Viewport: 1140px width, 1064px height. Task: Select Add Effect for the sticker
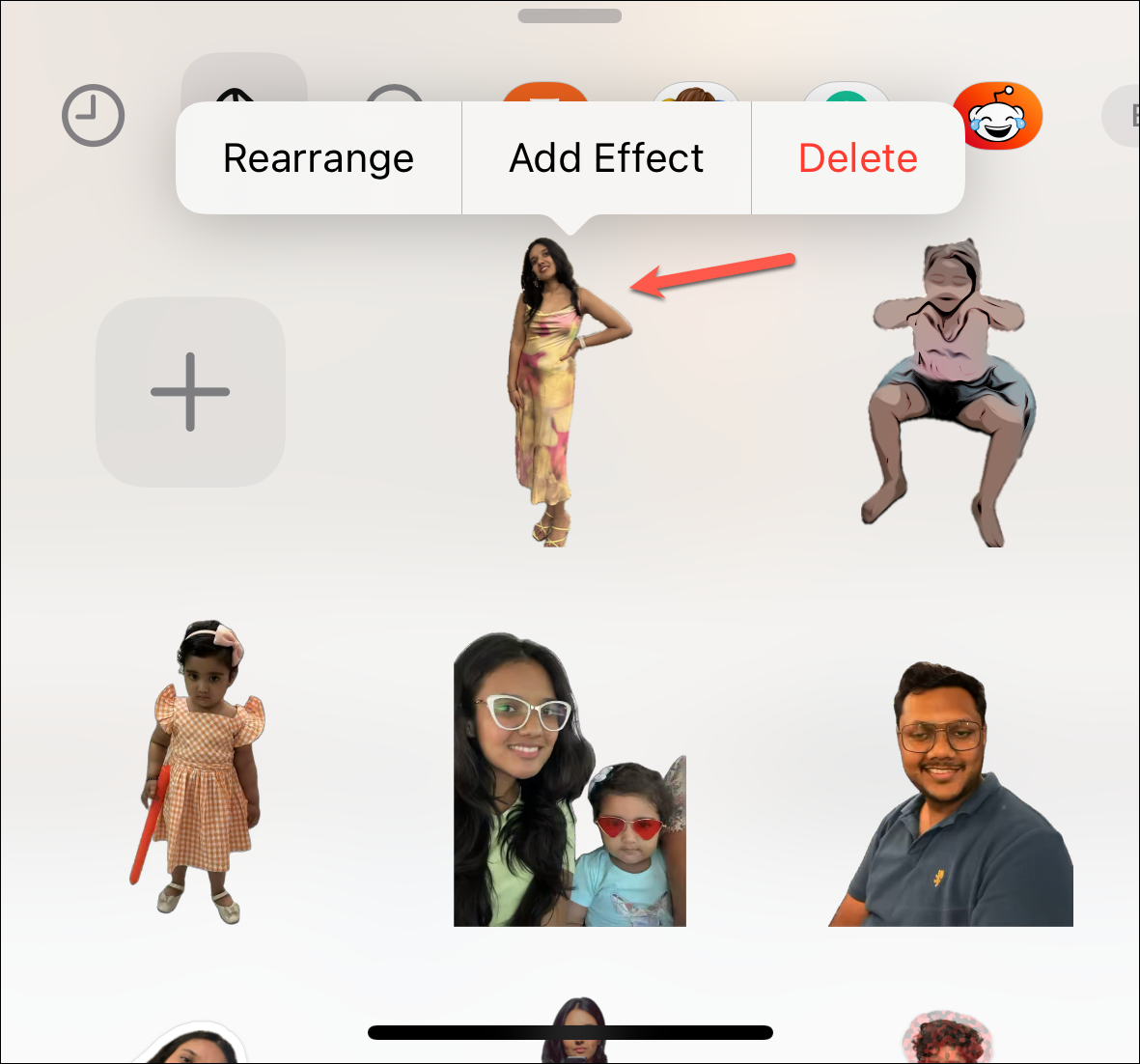pyautogui.click(x=606, y=158)
